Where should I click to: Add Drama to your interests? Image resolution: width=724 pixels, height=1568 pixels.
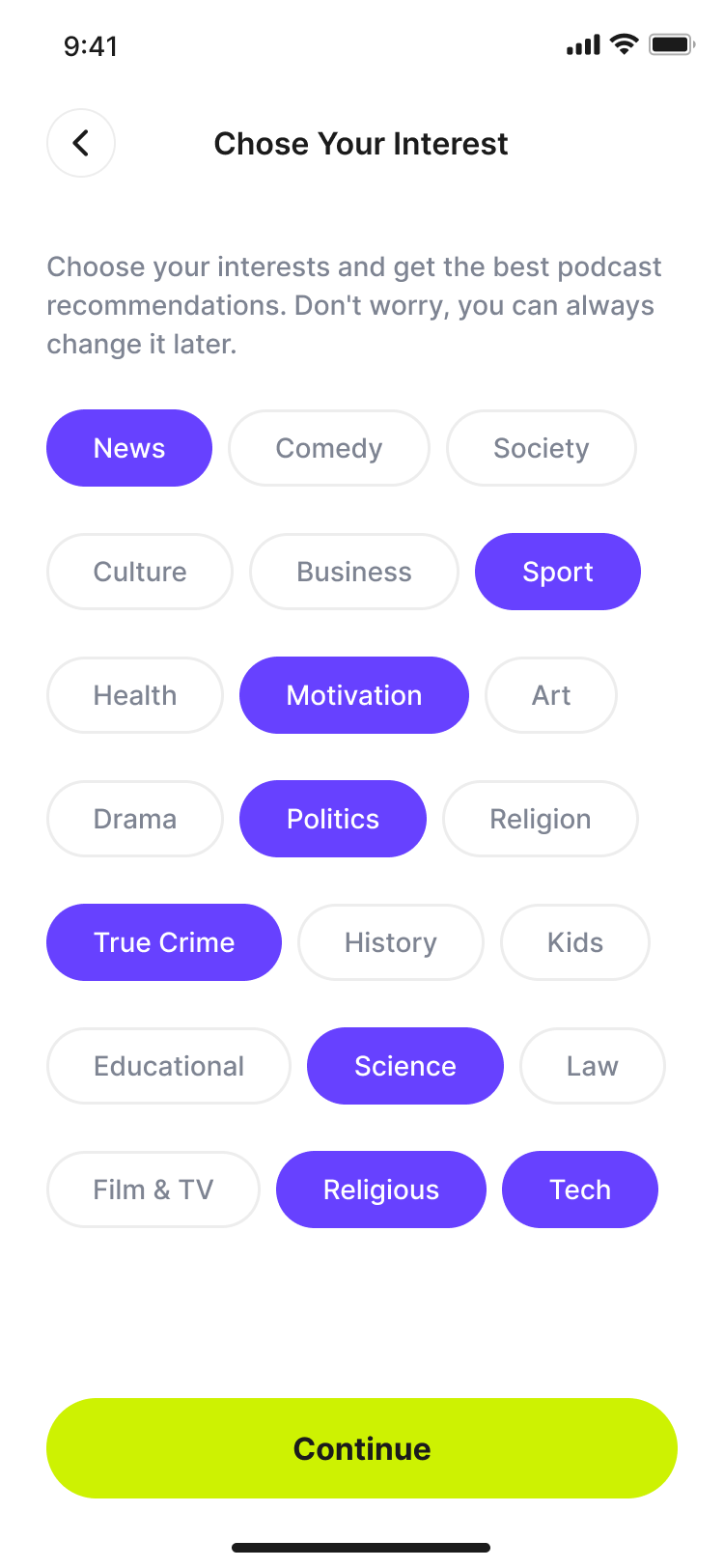pos(135,819)
